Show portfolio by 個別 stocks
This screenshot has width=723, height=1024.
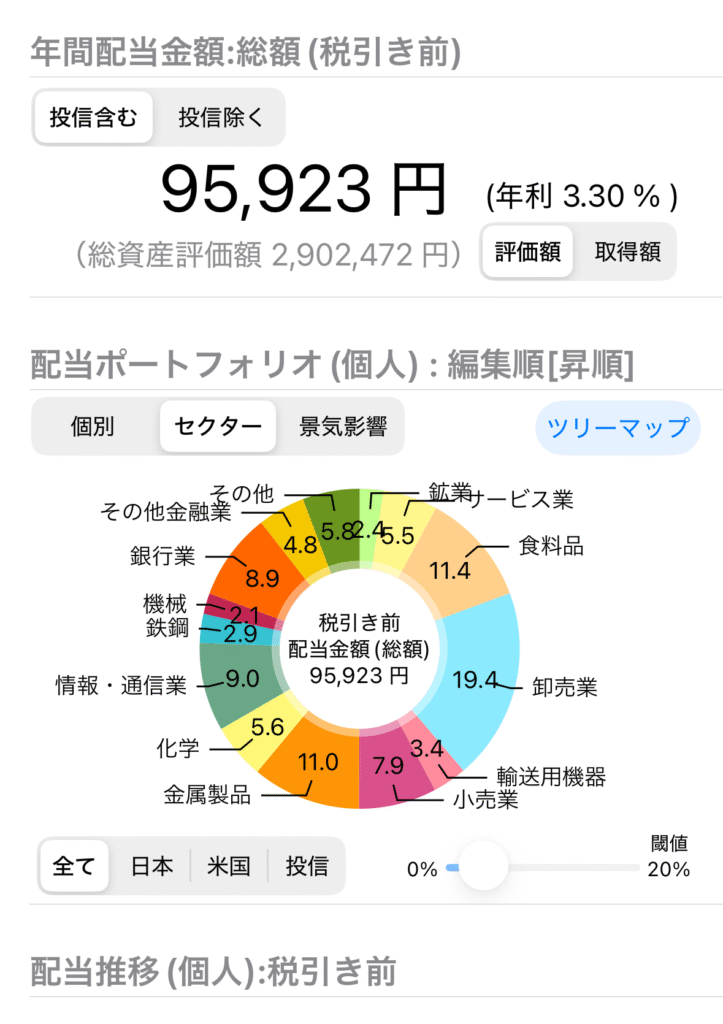click(x=93, y=427)
